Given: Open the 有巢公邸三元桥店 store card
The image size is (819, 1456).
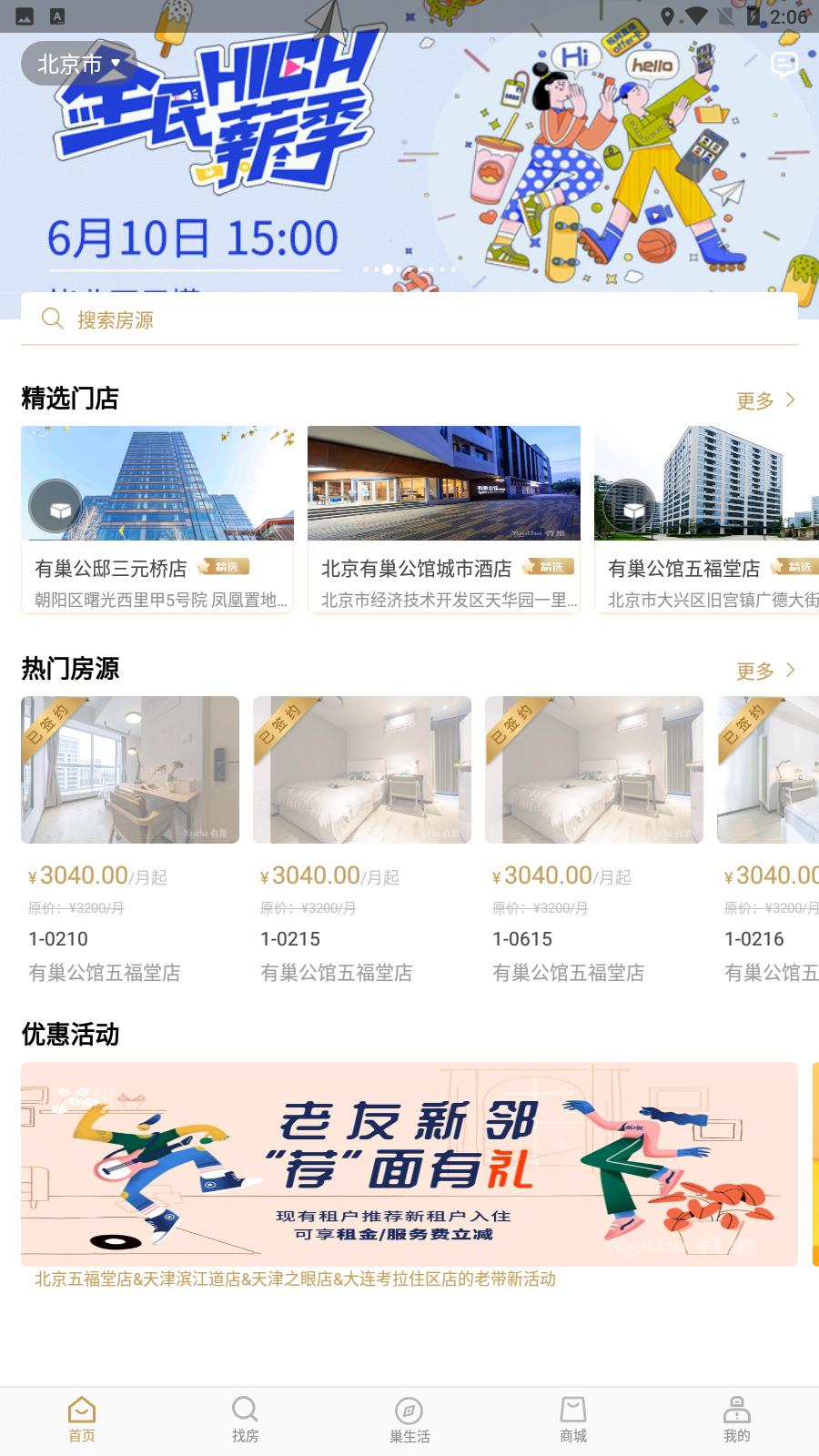Looking at the screenshot, I should tap(157, 519).
